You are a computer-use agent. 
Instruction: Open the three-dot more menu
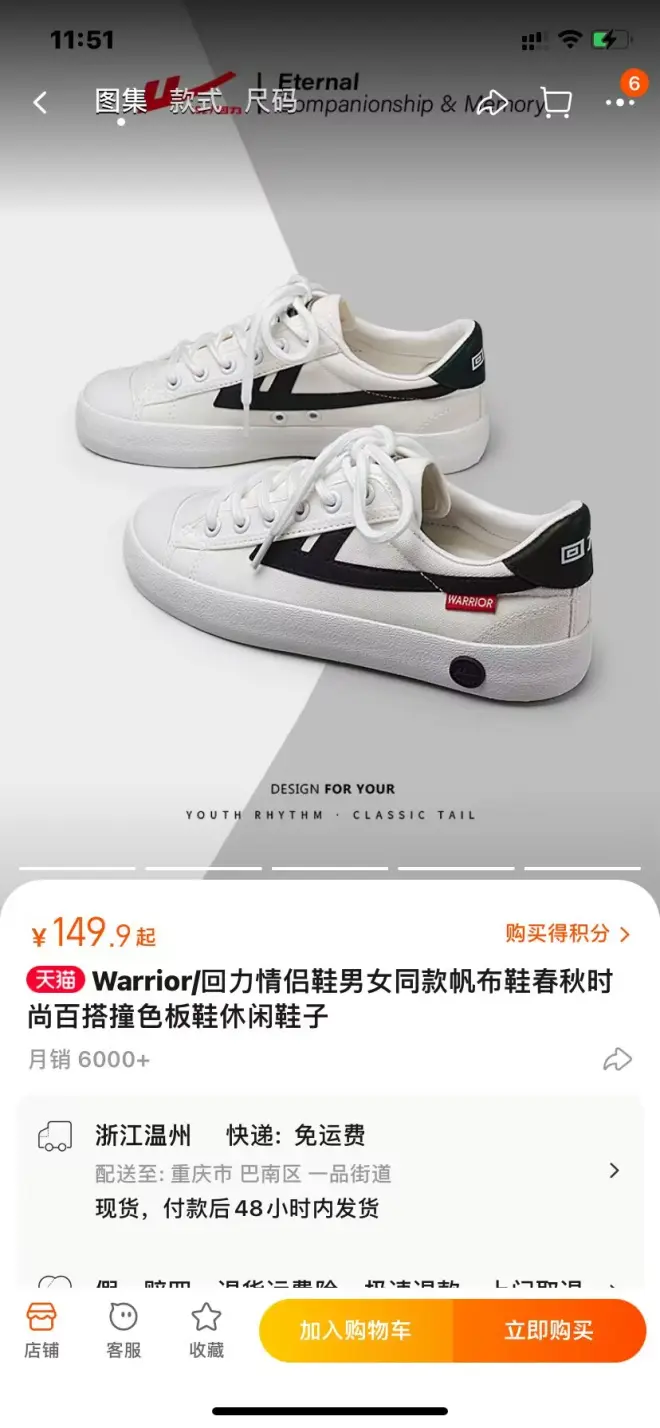[x=620, y=102]
